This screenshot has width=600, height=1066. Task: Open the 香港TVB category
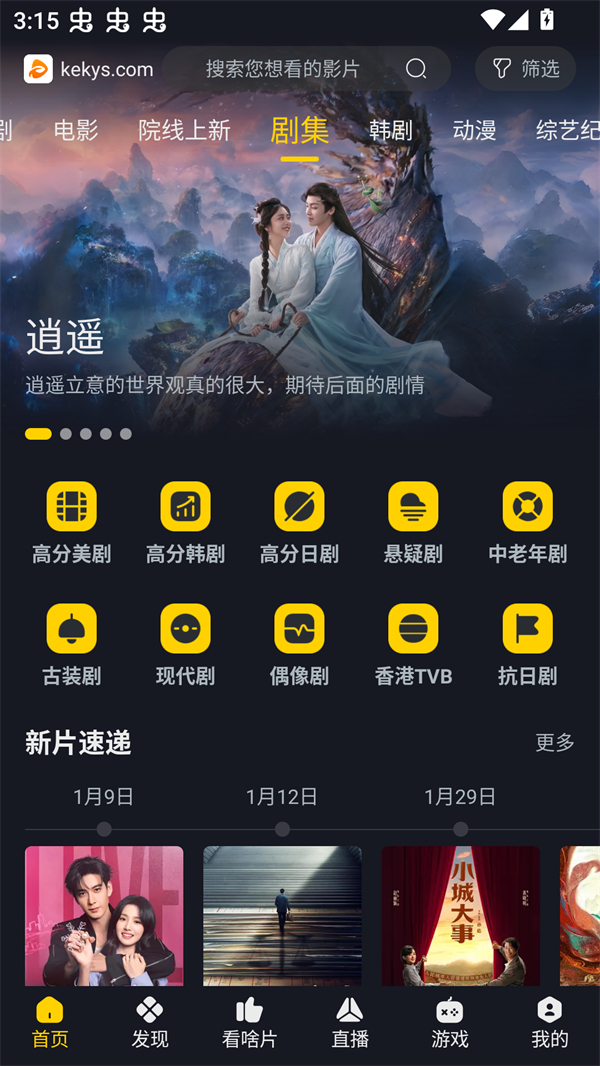[x=413, y=645]
